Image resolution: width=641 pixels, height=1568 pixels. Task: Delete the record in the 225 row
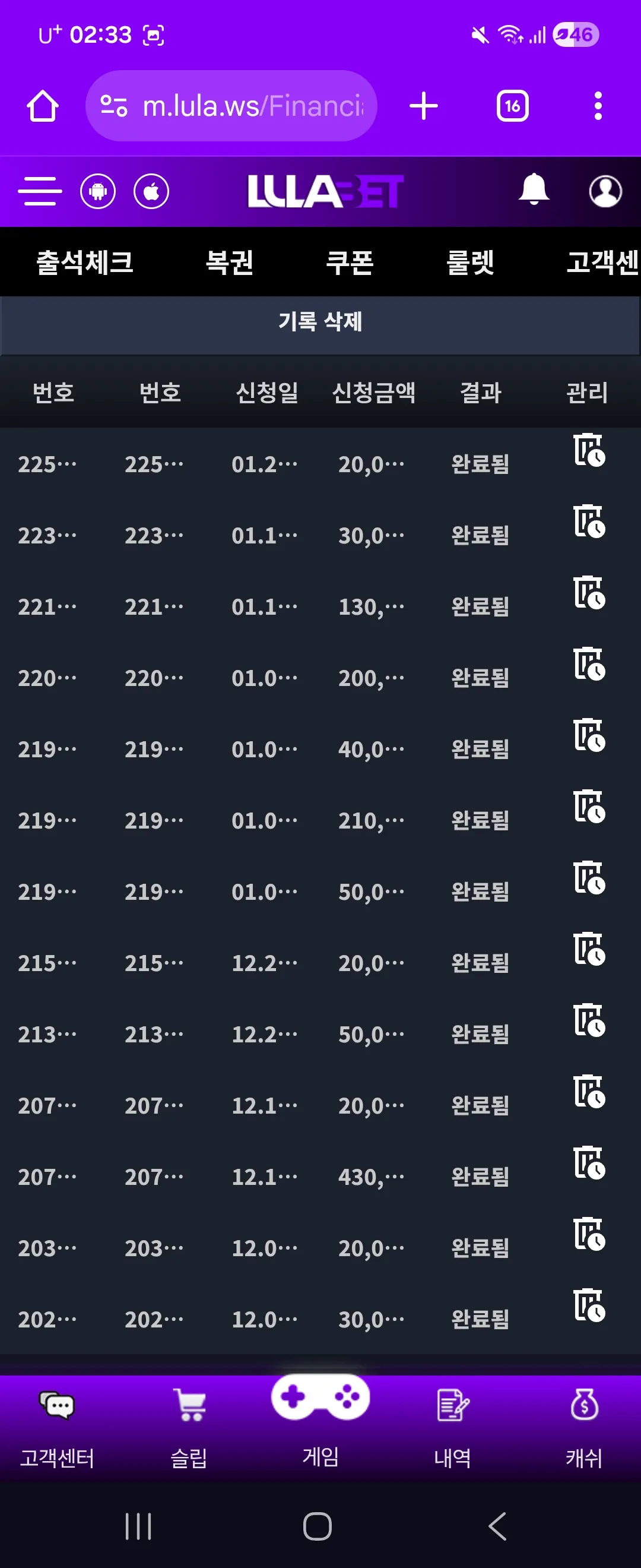coord(589,450)
